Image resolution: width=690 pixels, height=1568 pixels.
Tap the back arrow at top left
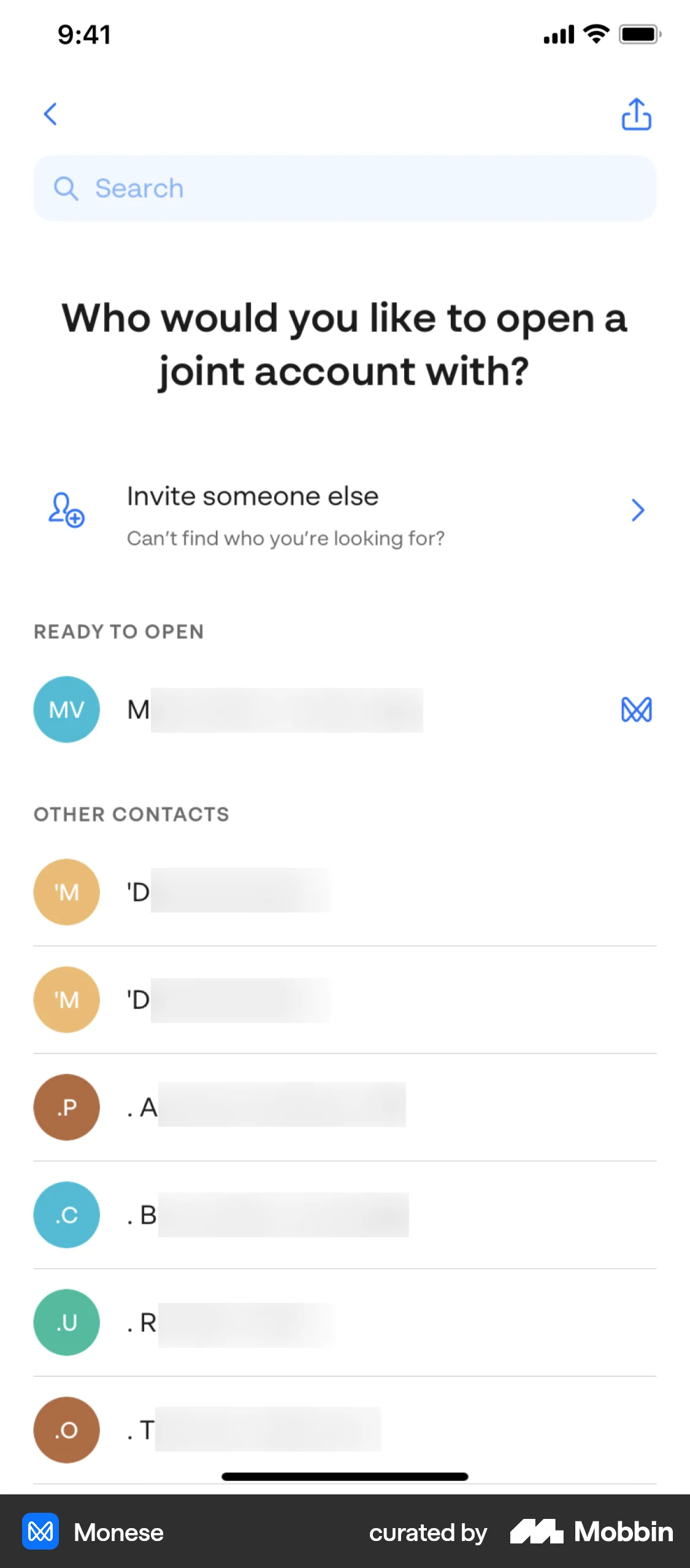coord(50,114)
